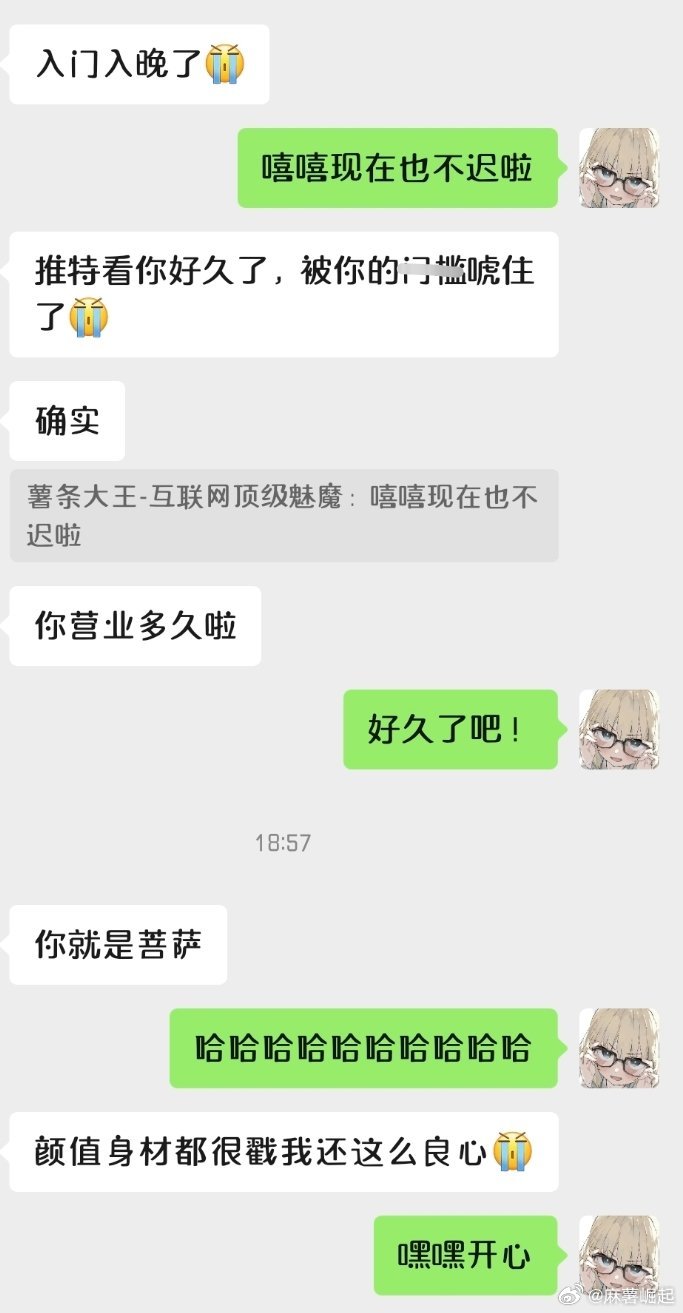Viewport: 683px width, 1313px height.
Task: Tap the avatar beside 嘻嘻现在也不迟啦
Action: click(x=619, y=168)
